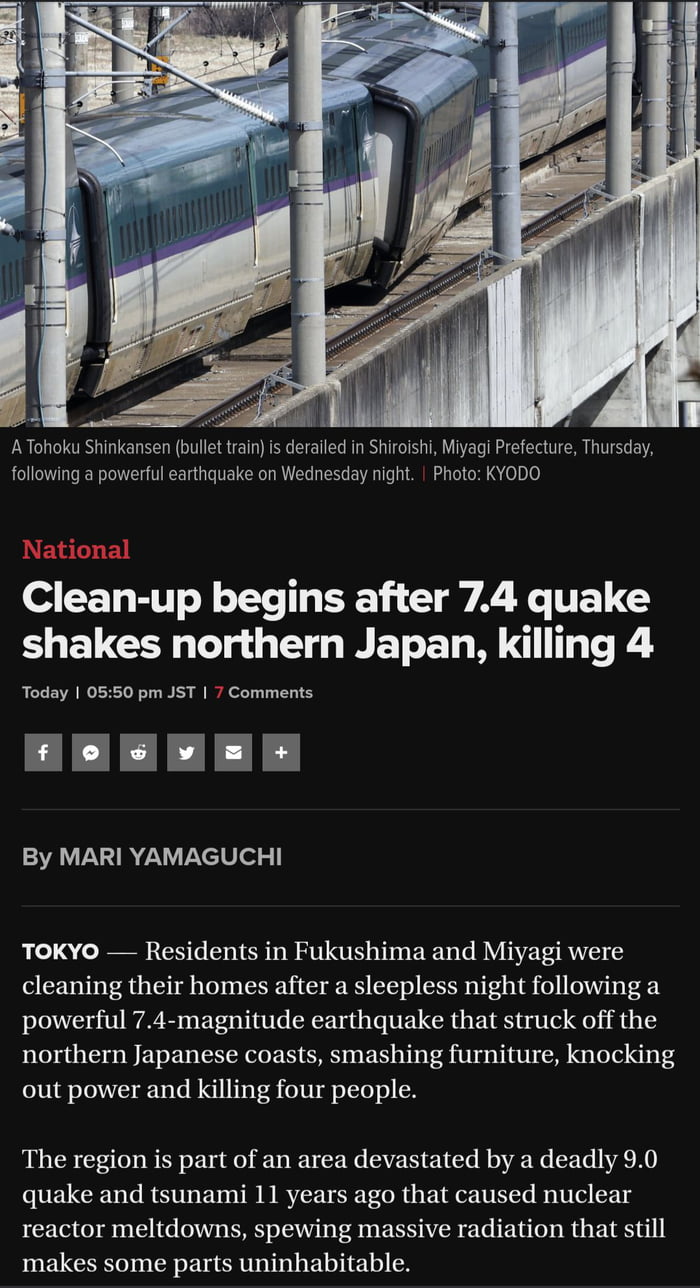The height and width of the screenshot is (1288, 700).
Task: Share article by email
Action: (x=233, y=752)
